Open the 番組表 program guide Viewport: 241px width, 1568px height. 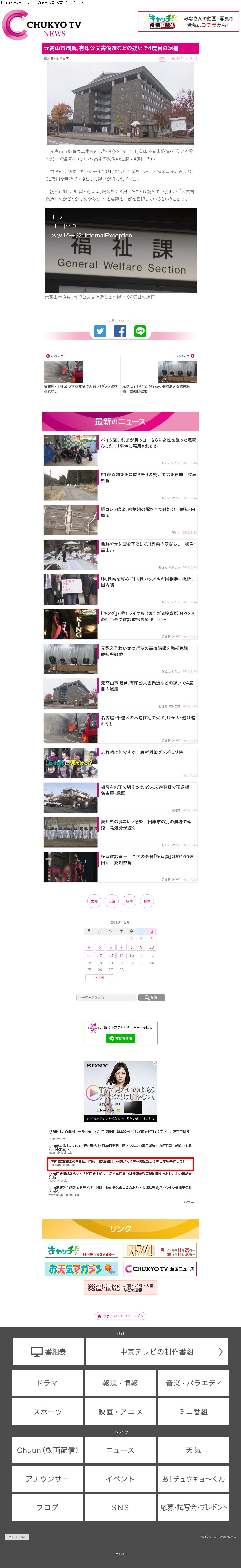(x=48, y=1352)
